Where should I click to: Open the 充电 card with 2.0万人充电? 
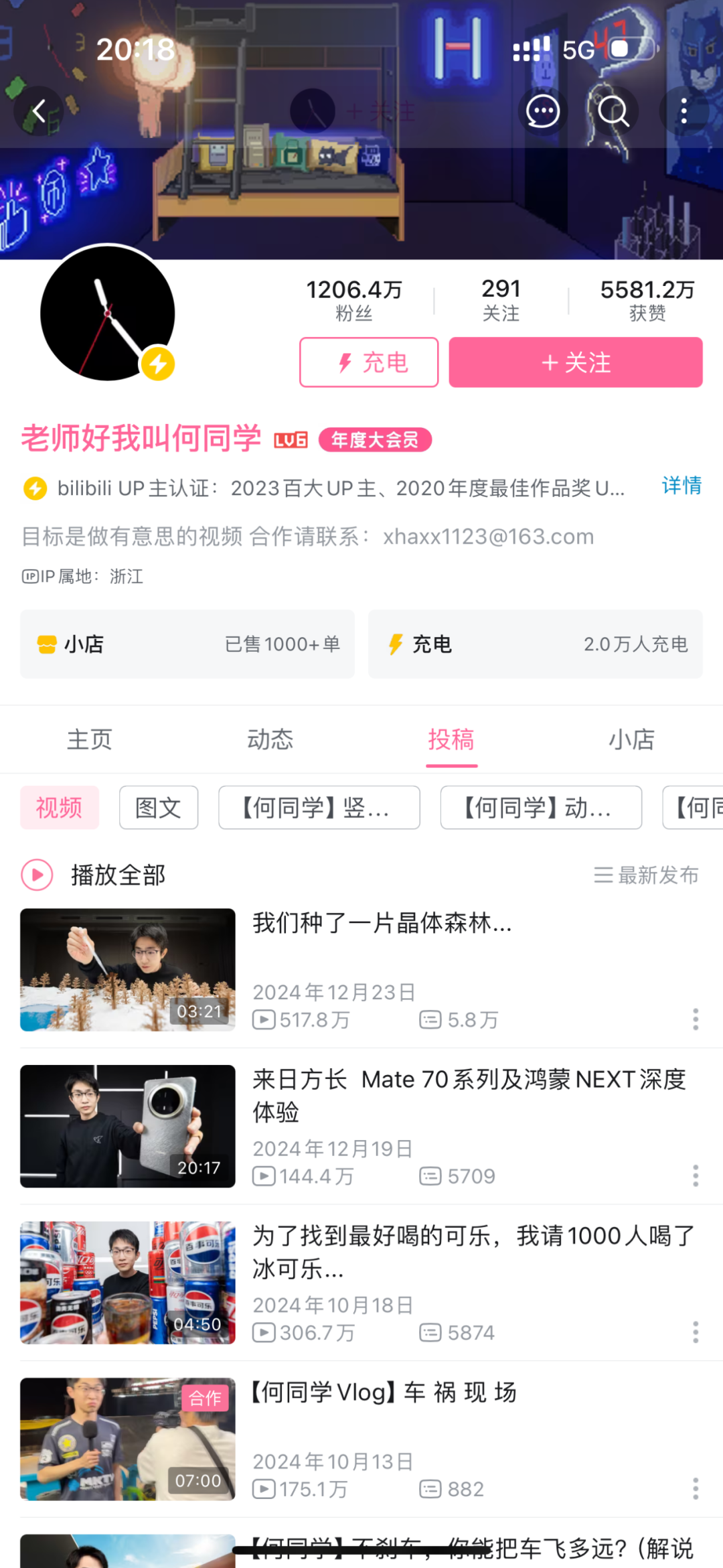click(535, 644)
